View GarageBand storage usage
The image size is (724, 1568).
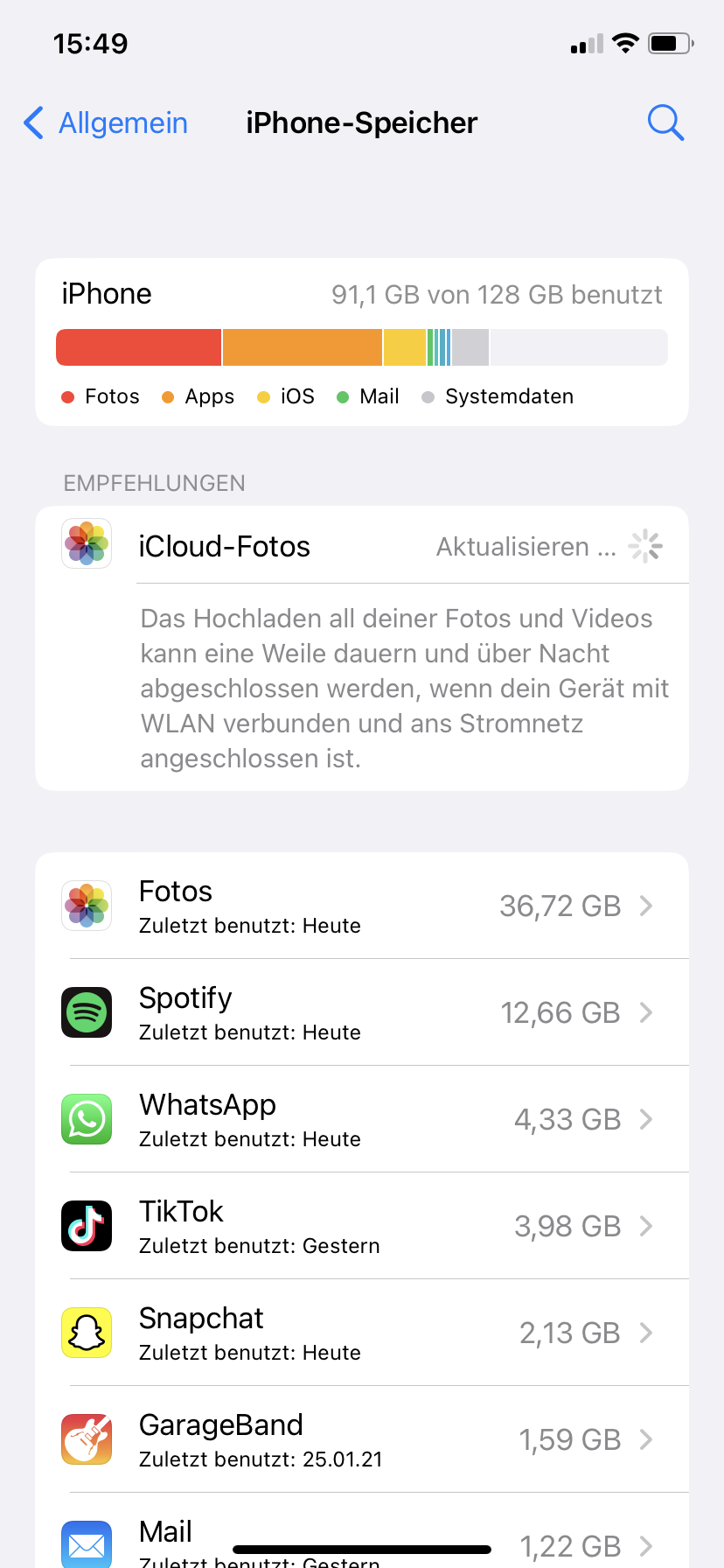362,1440
